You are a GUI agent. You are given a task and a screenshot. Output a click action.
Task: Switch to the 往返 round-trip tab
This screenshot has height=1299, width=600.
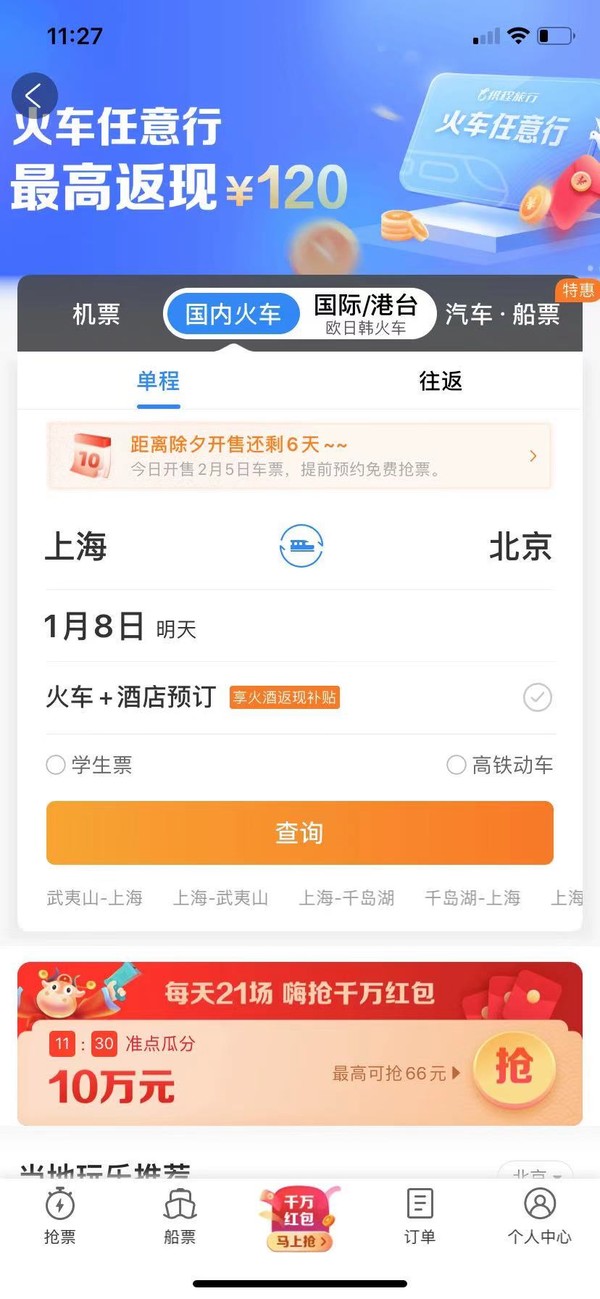(x=440, y=381)
